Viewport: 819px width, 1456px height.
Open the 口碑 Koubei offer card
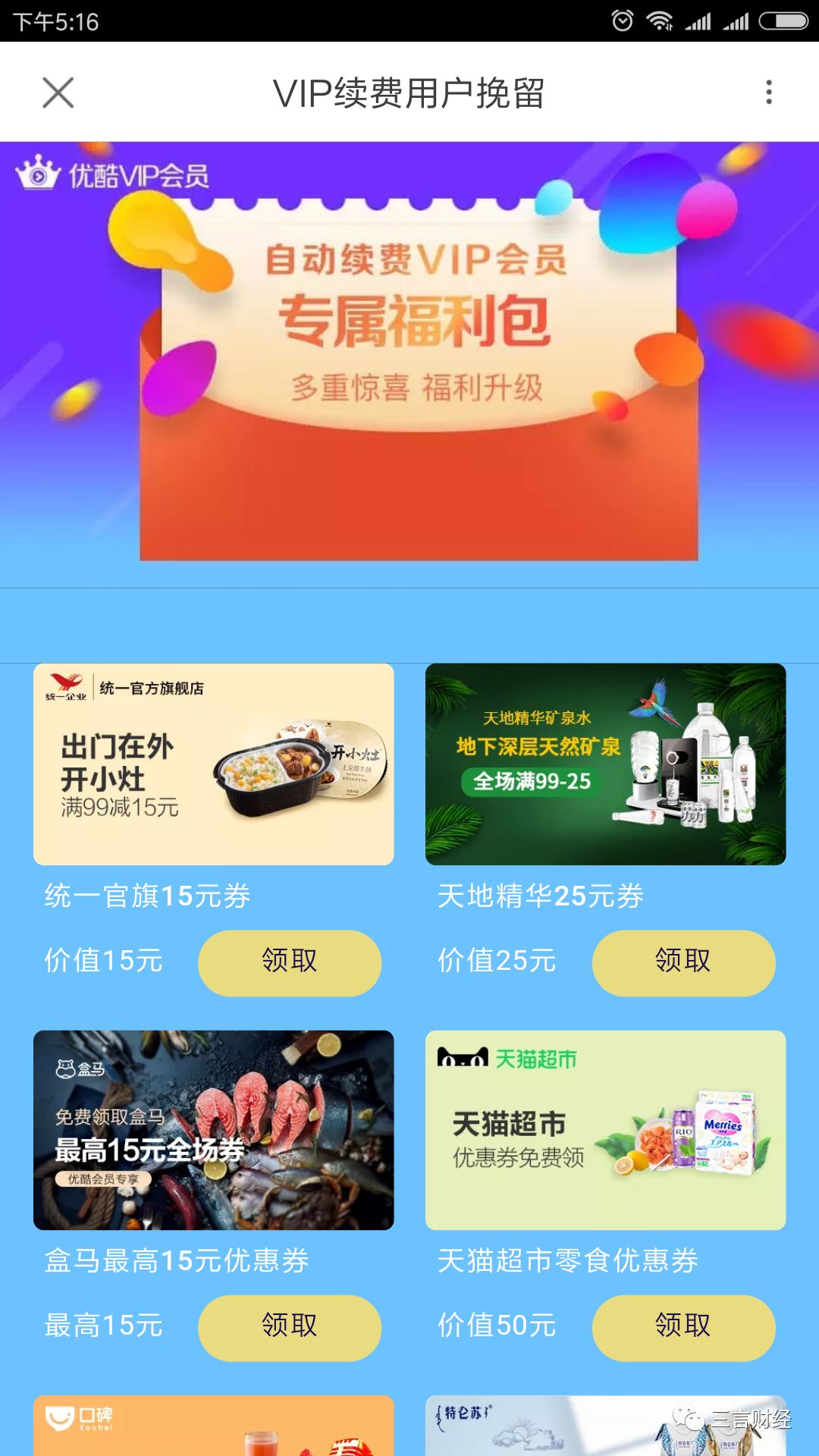click(x=213, y=1426)
